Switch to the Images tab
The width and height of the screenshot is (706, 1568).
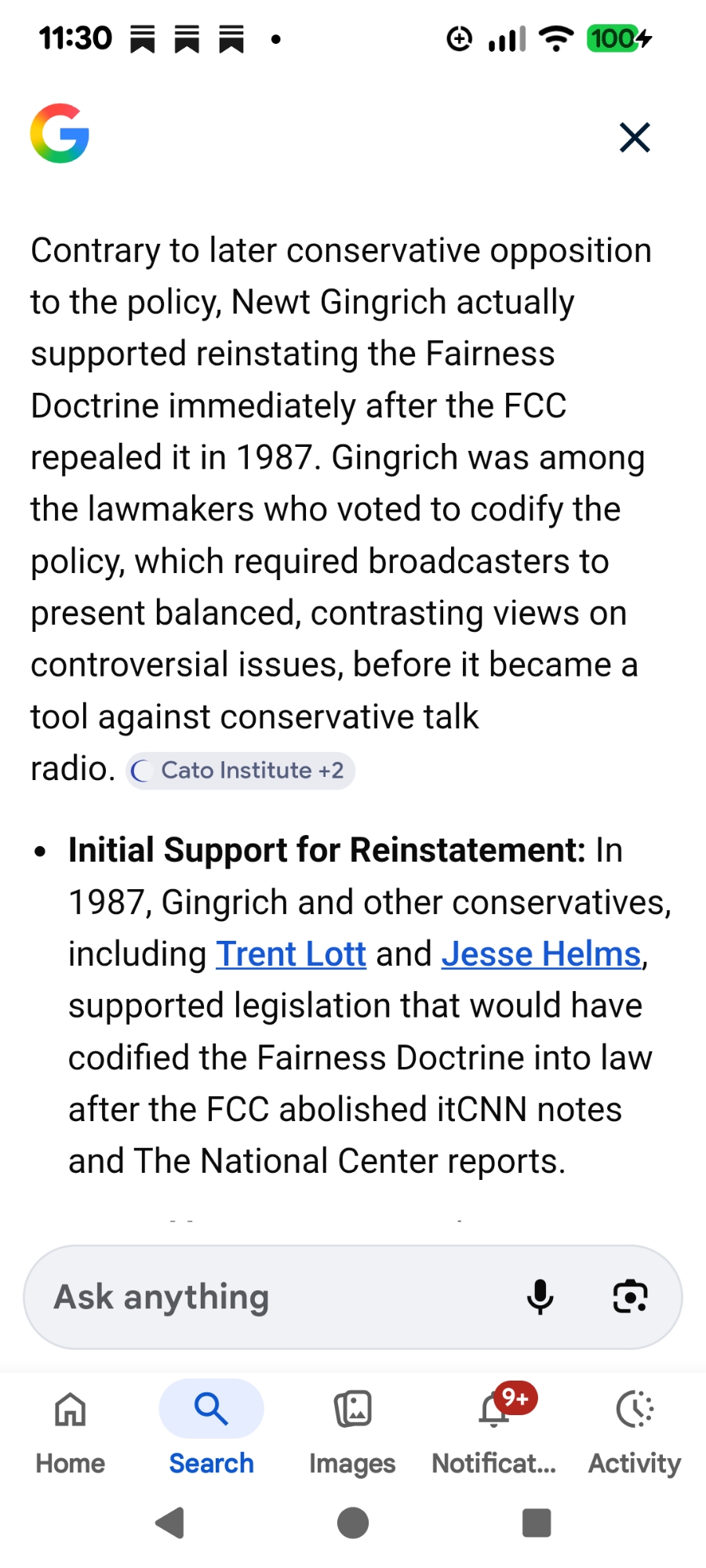tap(352, 1429)
